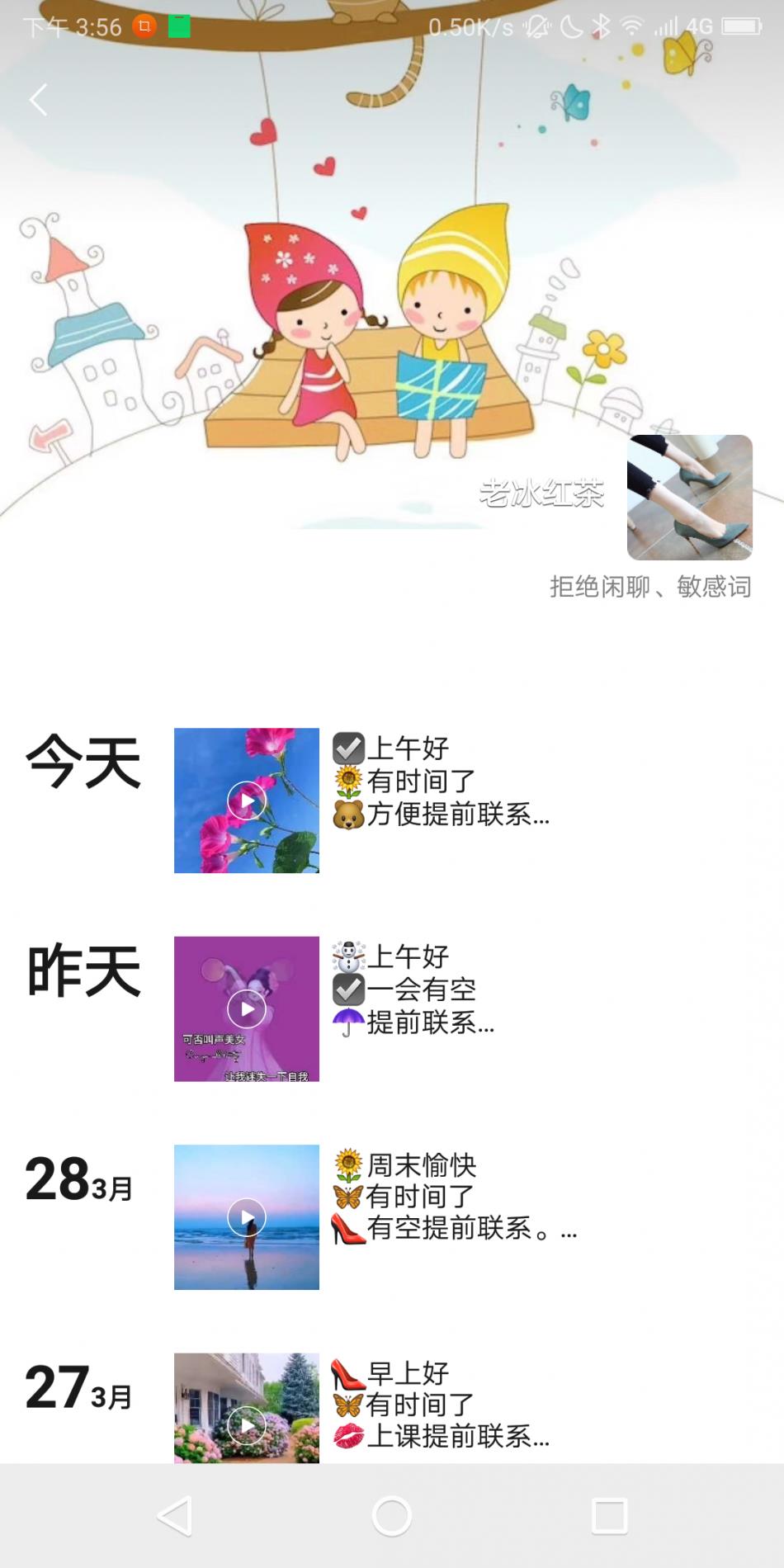
Task: Go back using the top-left arrow
Action: pos(38,100)
